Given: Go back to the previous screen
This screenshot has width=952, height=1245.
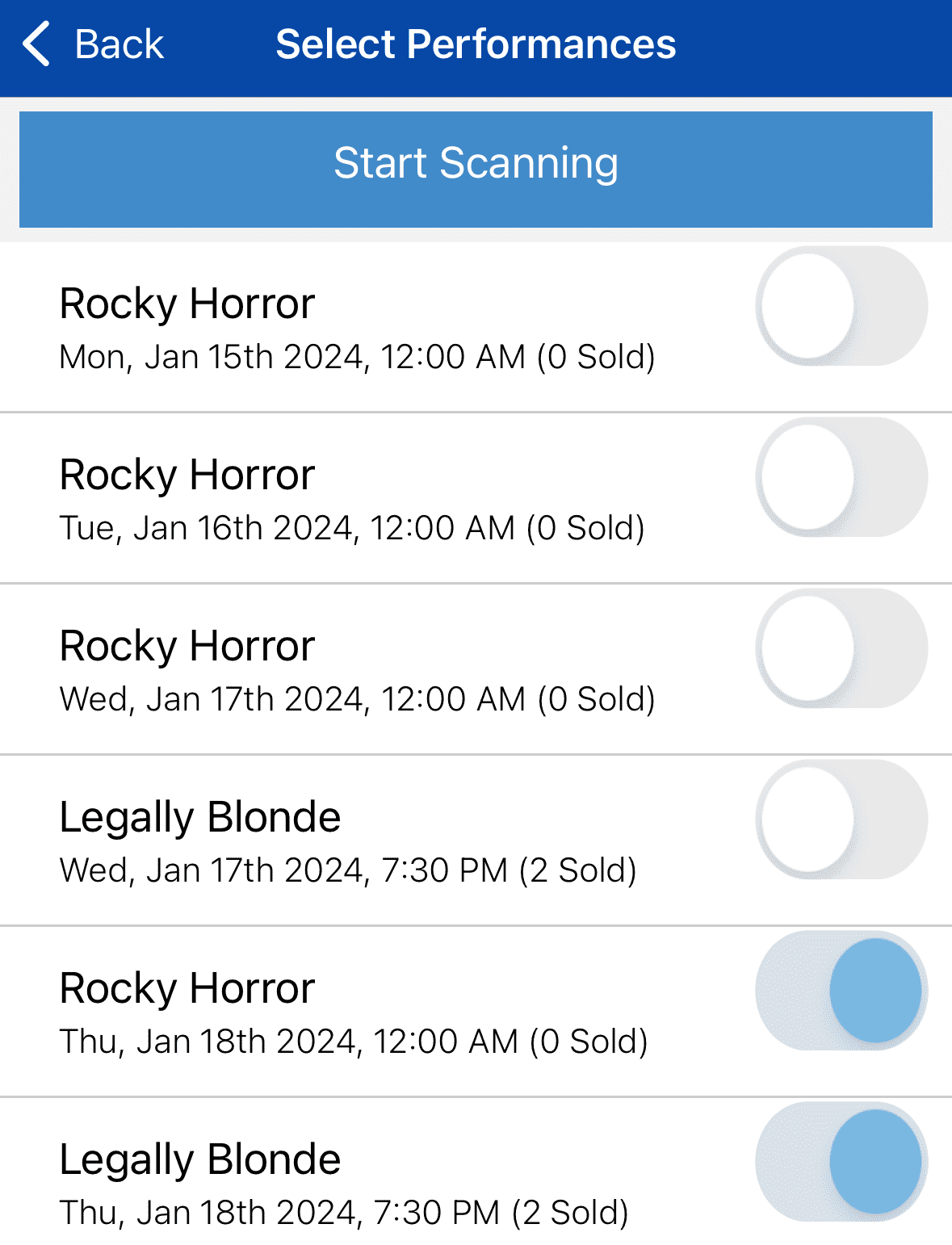Looking at the screenshot, I should (x=93, y=44).
